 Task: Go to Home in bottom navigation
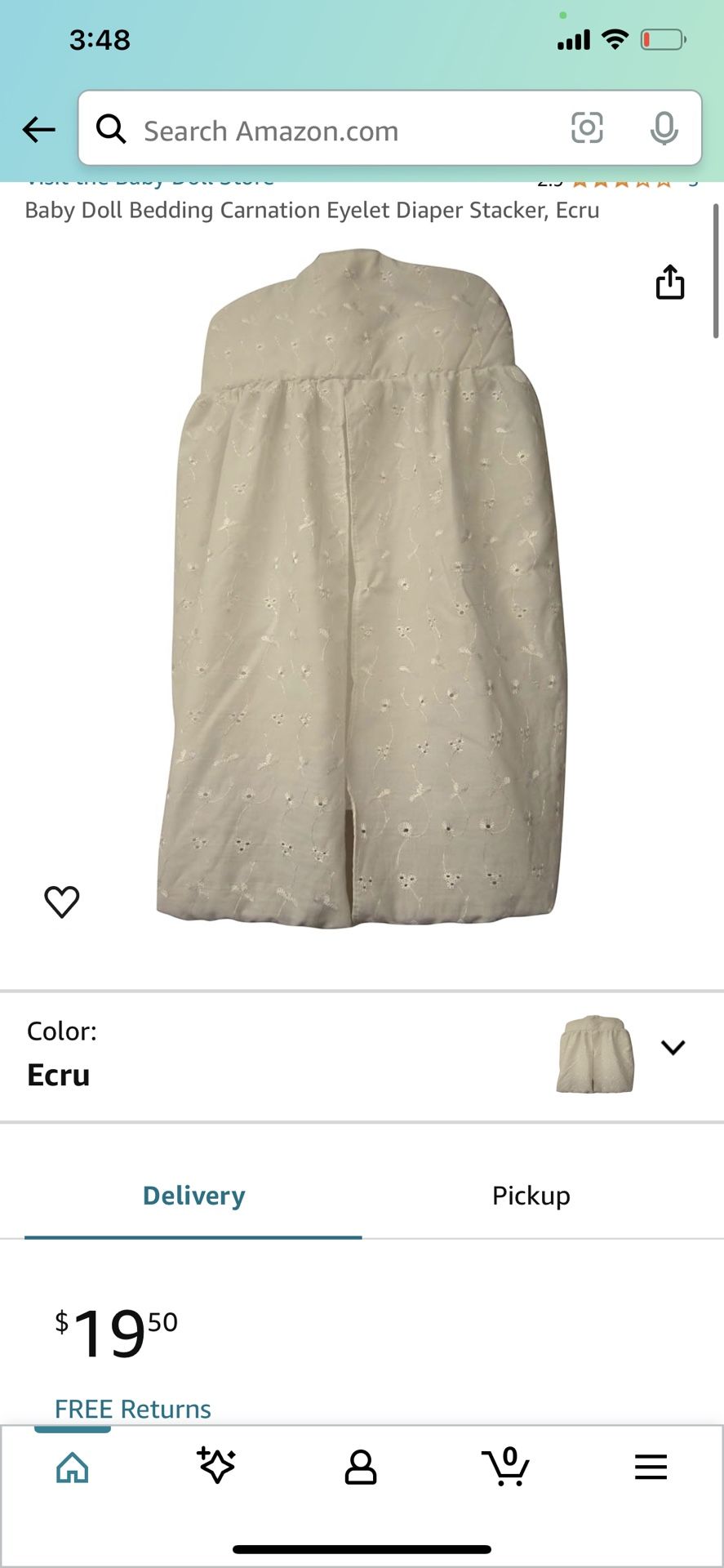(x=73, y=1468)
